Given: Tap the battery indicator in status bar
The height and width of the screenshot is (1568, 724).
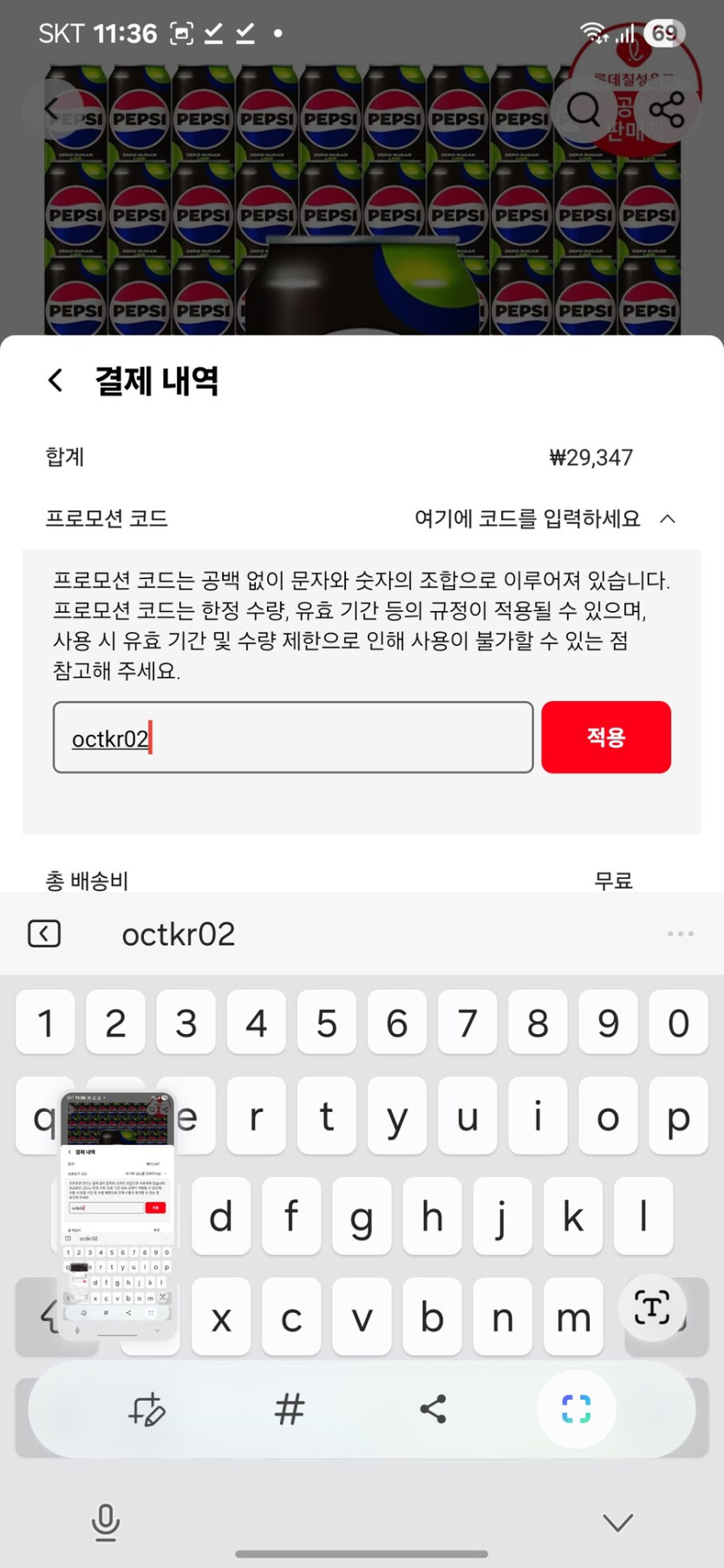Looking at the screenshot, I should click(x=666, y=33).
